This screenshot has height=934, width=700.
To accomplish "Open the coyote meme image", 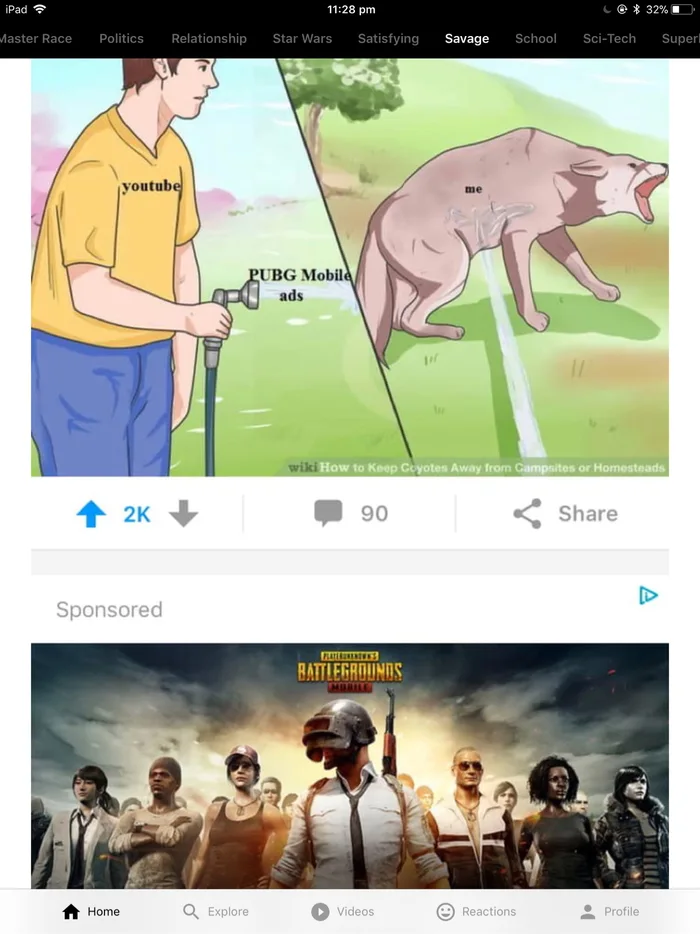I will click(350, 267).
